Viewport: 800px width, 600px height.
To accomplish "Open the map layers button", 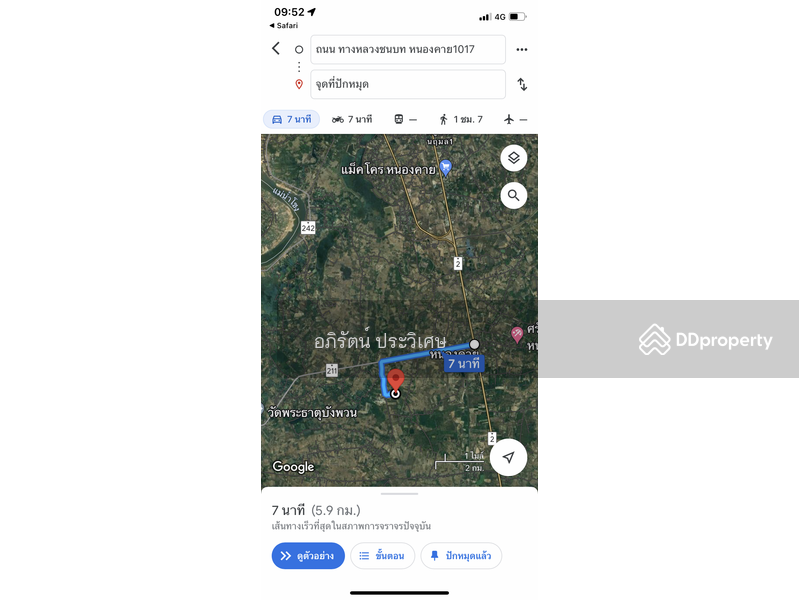I will pos(513,158).
